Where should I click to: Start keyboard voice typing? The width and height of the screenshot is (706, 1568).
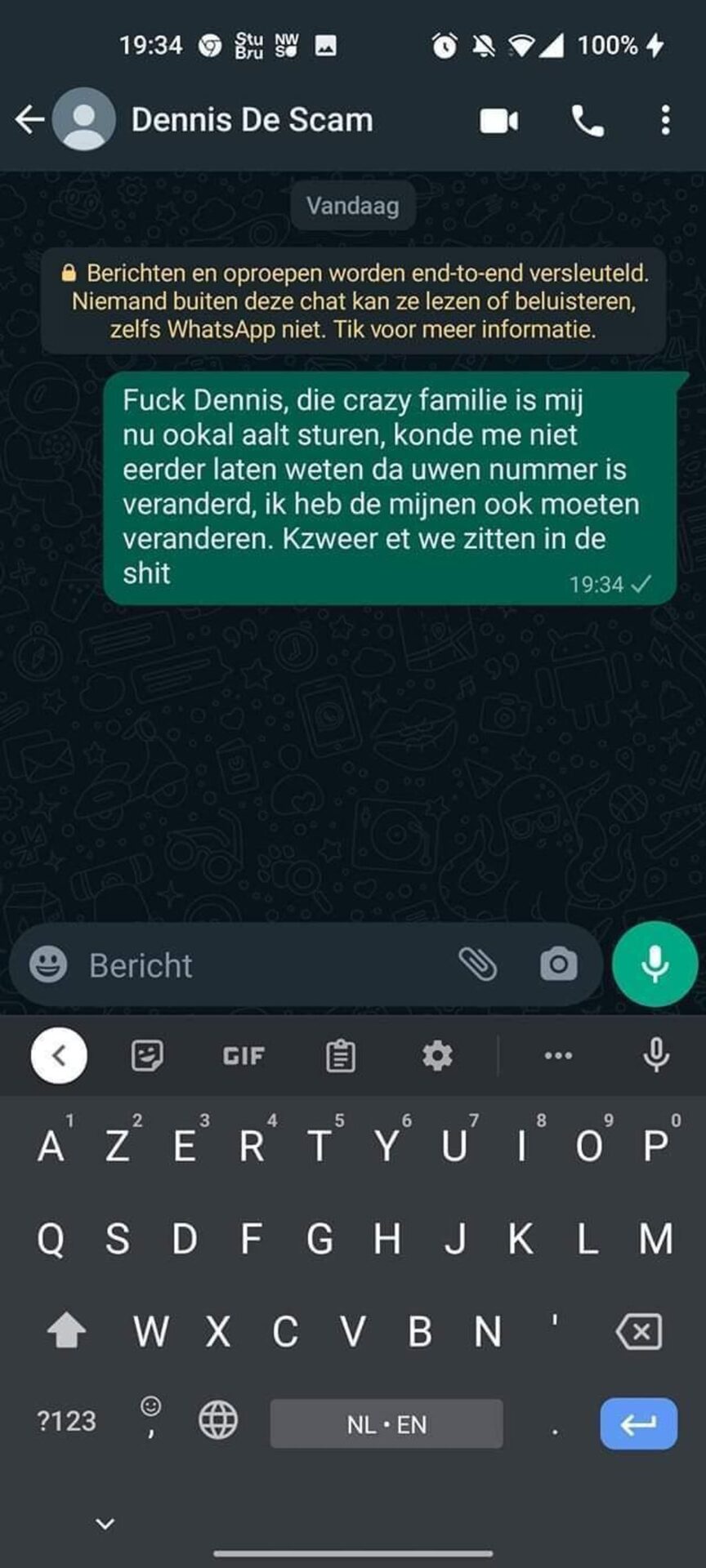point(656,1055)
